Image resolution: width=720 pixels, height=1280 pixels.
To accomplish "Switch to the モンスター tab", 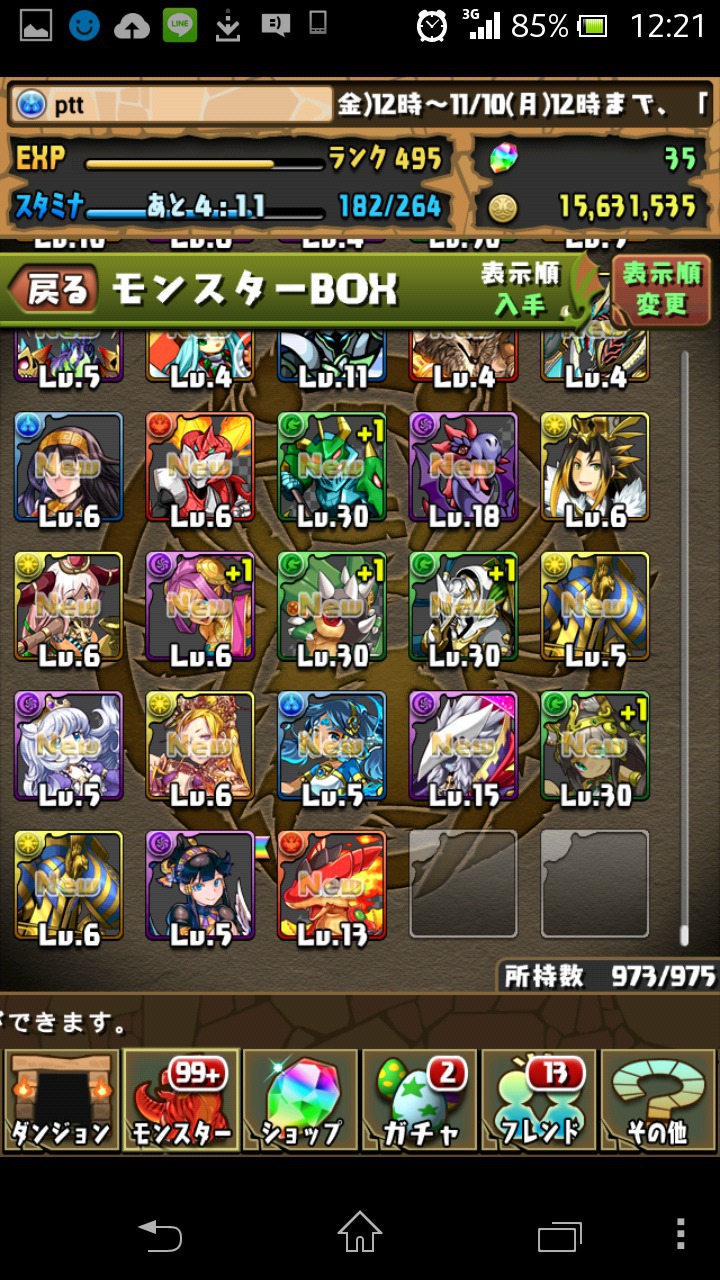I will tap(180, 1100).
